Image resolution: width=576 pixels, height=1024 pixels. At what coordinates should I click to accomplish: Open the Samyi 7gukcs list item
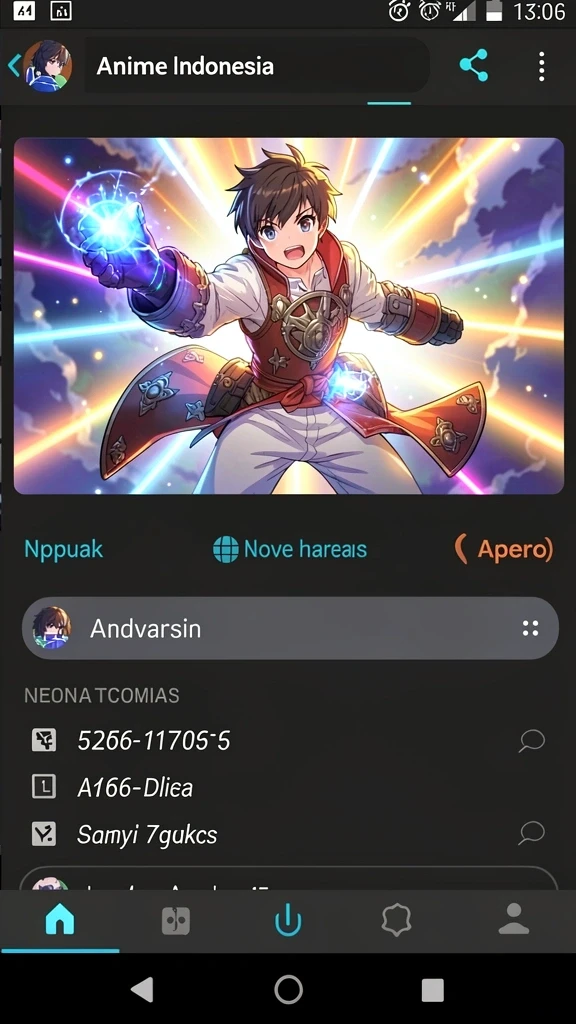point(147,835)
